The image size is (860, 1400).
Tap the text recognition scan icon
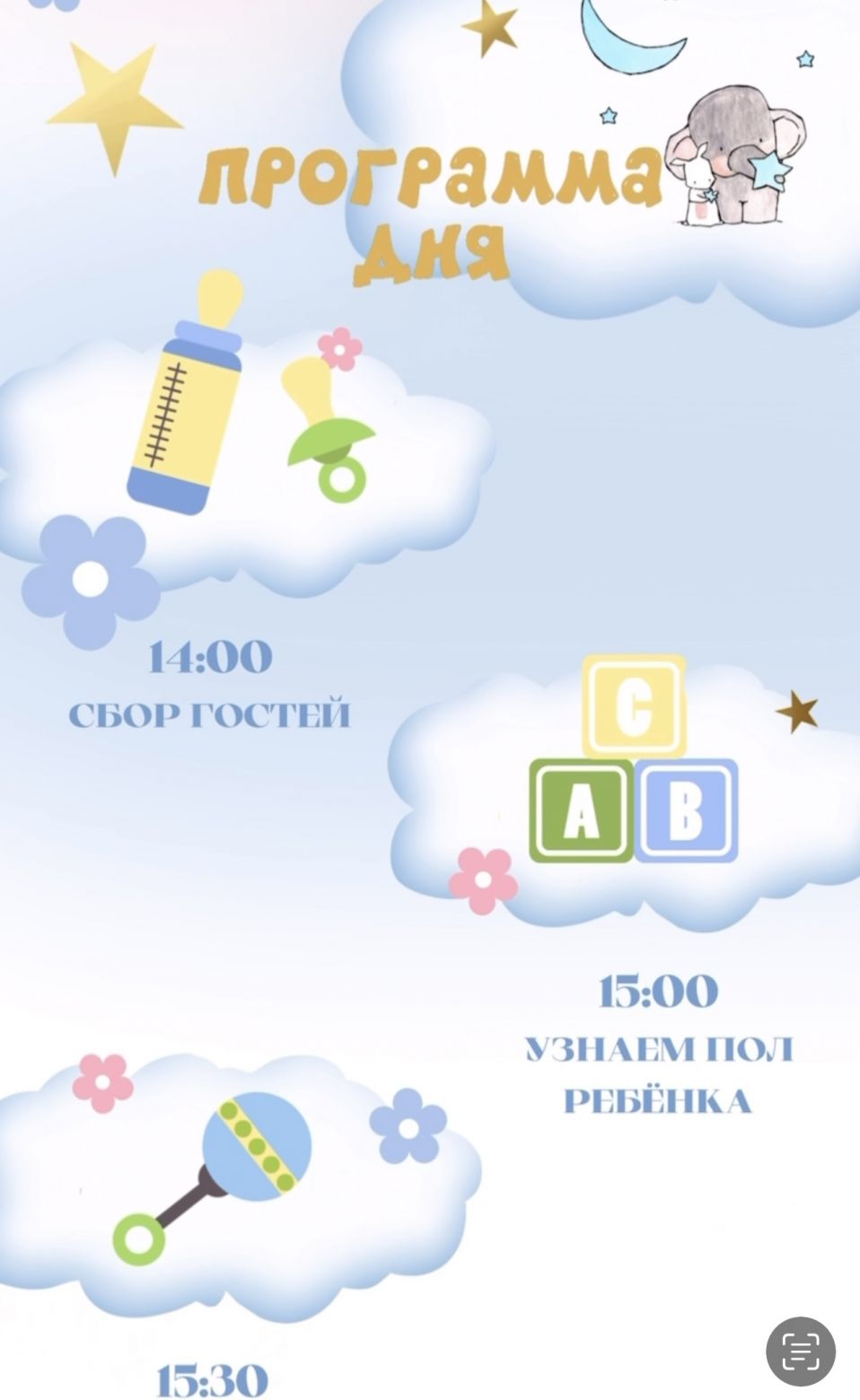801,1351
